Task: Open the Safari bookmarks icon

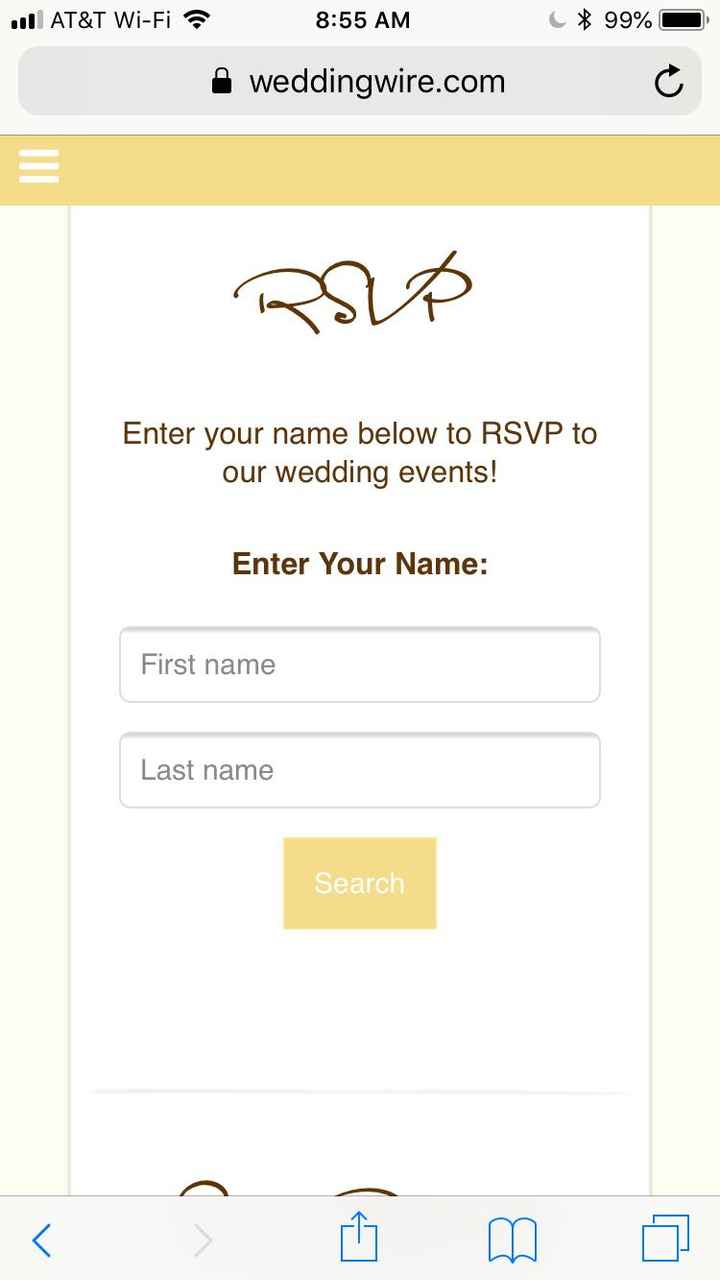Action: pyautogui.click(x=512, y=1240)
